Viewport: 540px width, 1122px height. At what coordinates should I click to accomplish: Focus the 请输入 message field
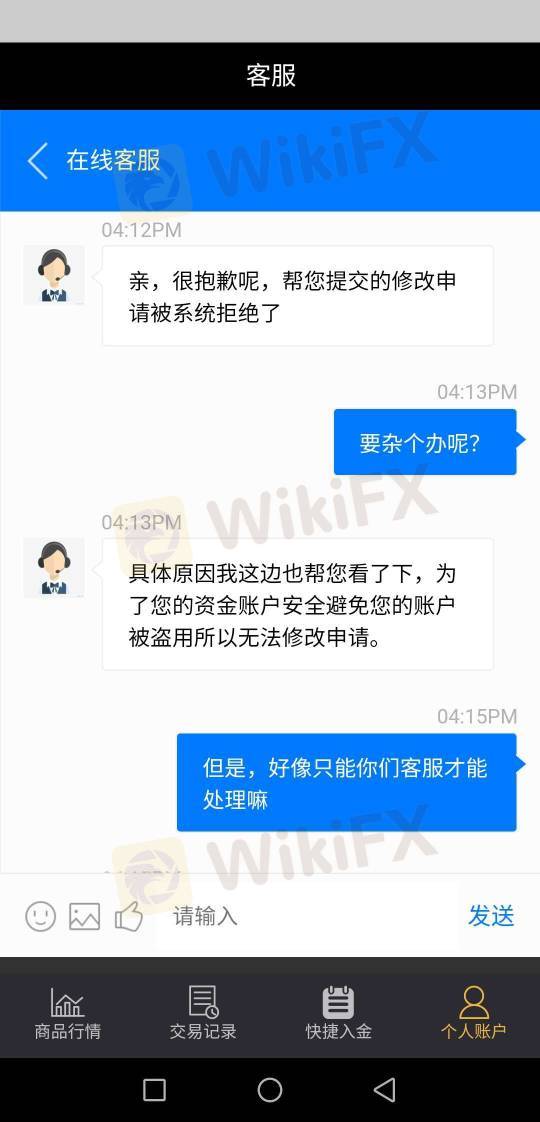(x=308, y=916)
